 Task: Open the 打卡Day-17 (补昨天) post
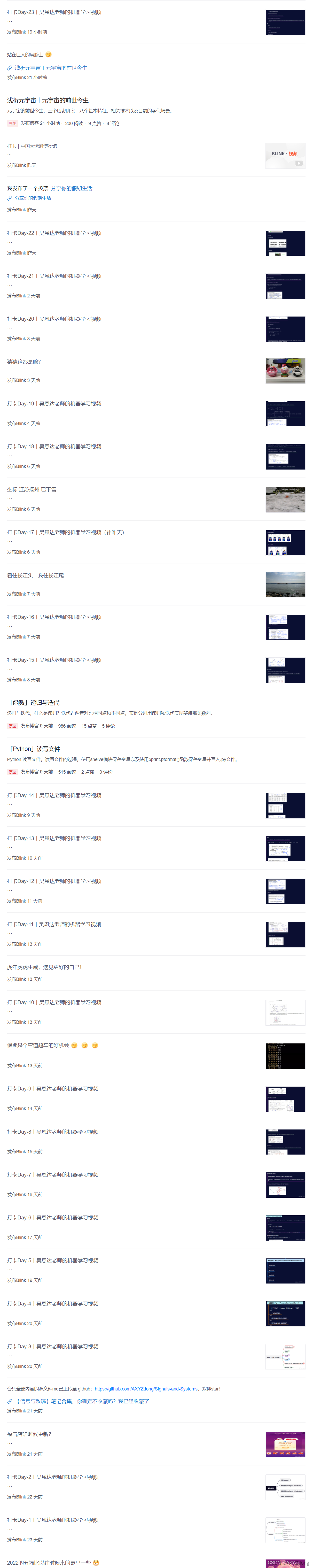click(65, 533)
